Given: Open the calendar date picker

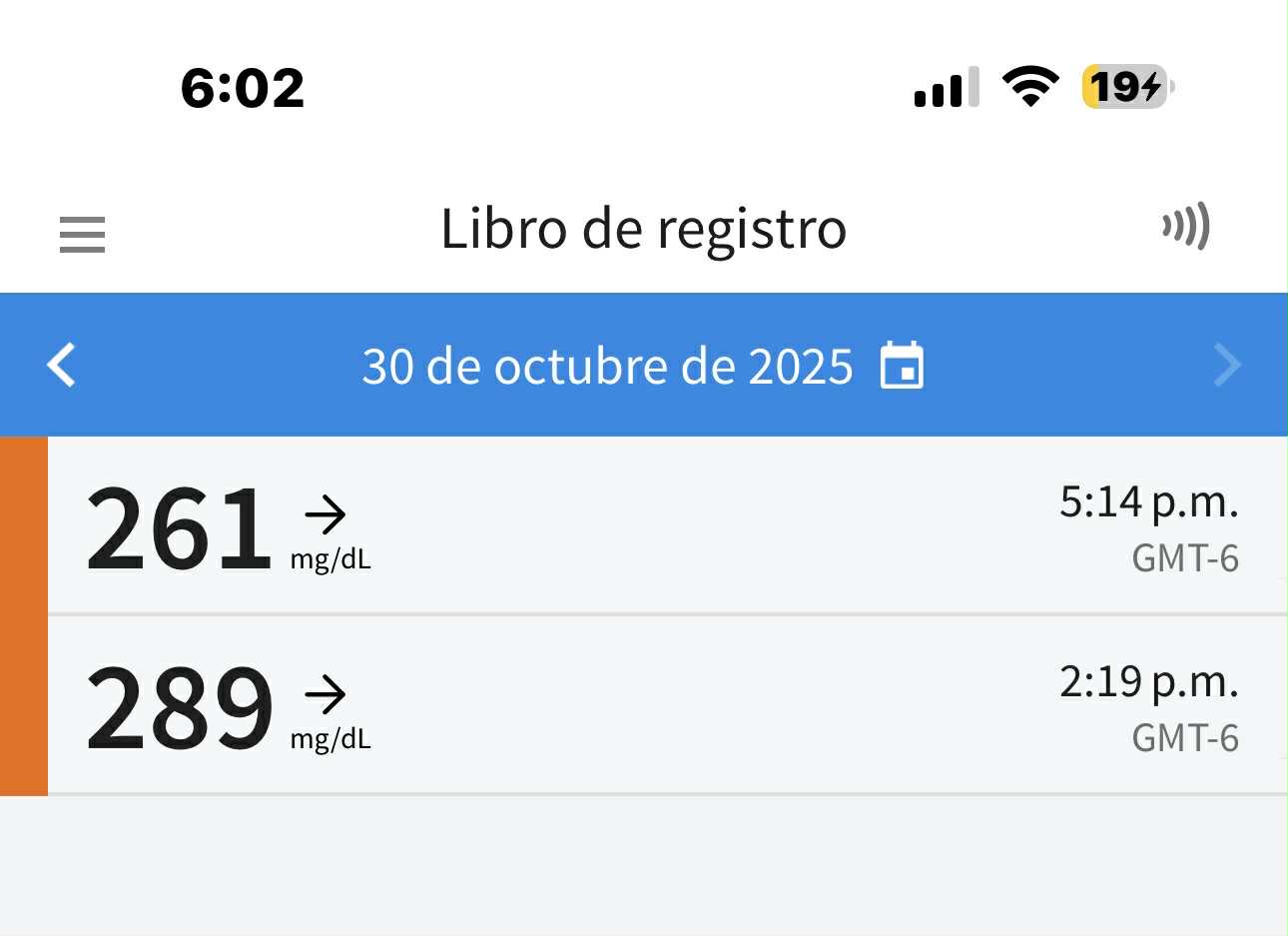Looking at the screenshot, I should [x=902, y=366].
